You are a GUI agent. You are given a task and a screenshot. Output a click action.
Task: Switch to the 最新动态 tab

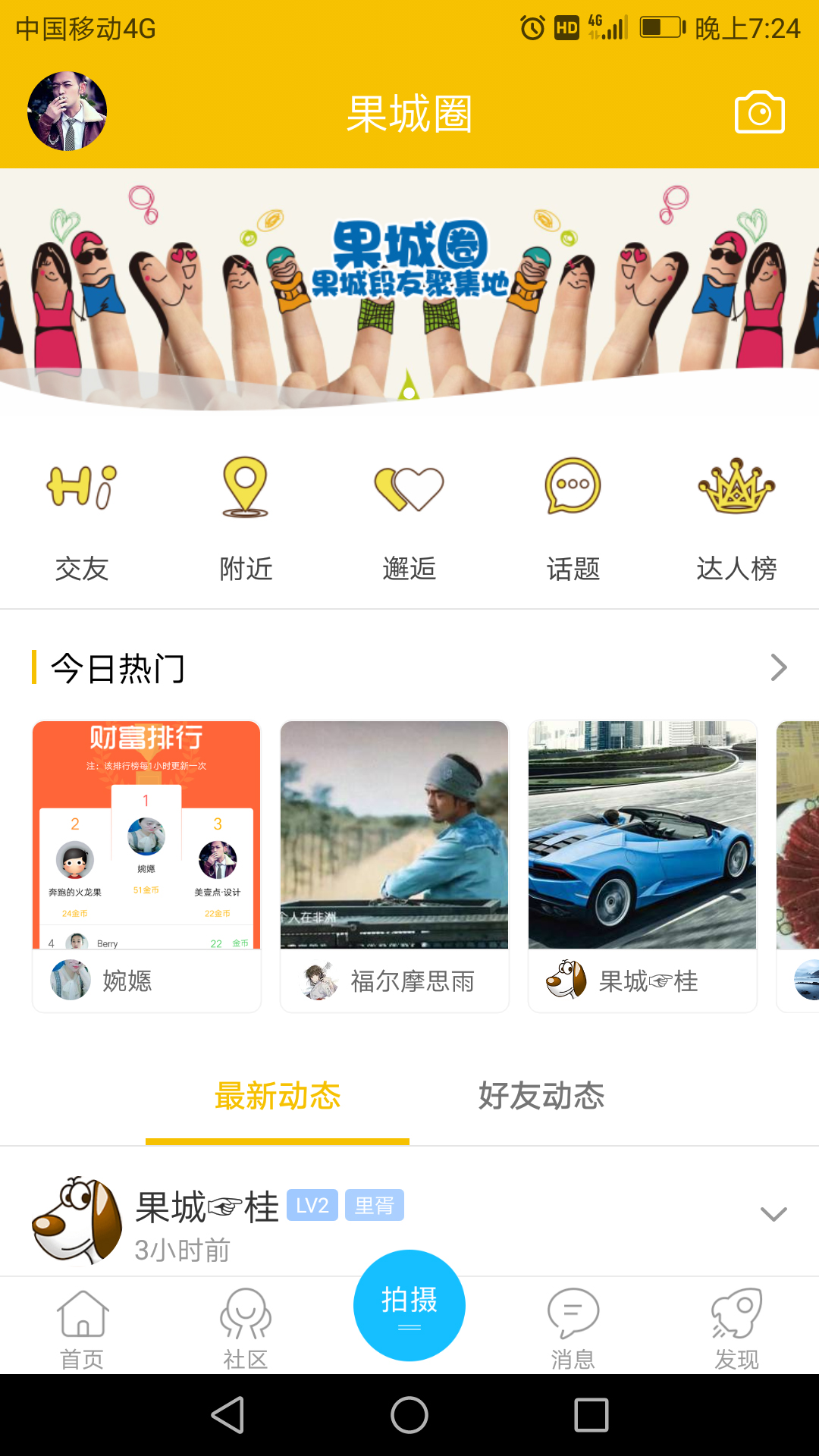278,1097
